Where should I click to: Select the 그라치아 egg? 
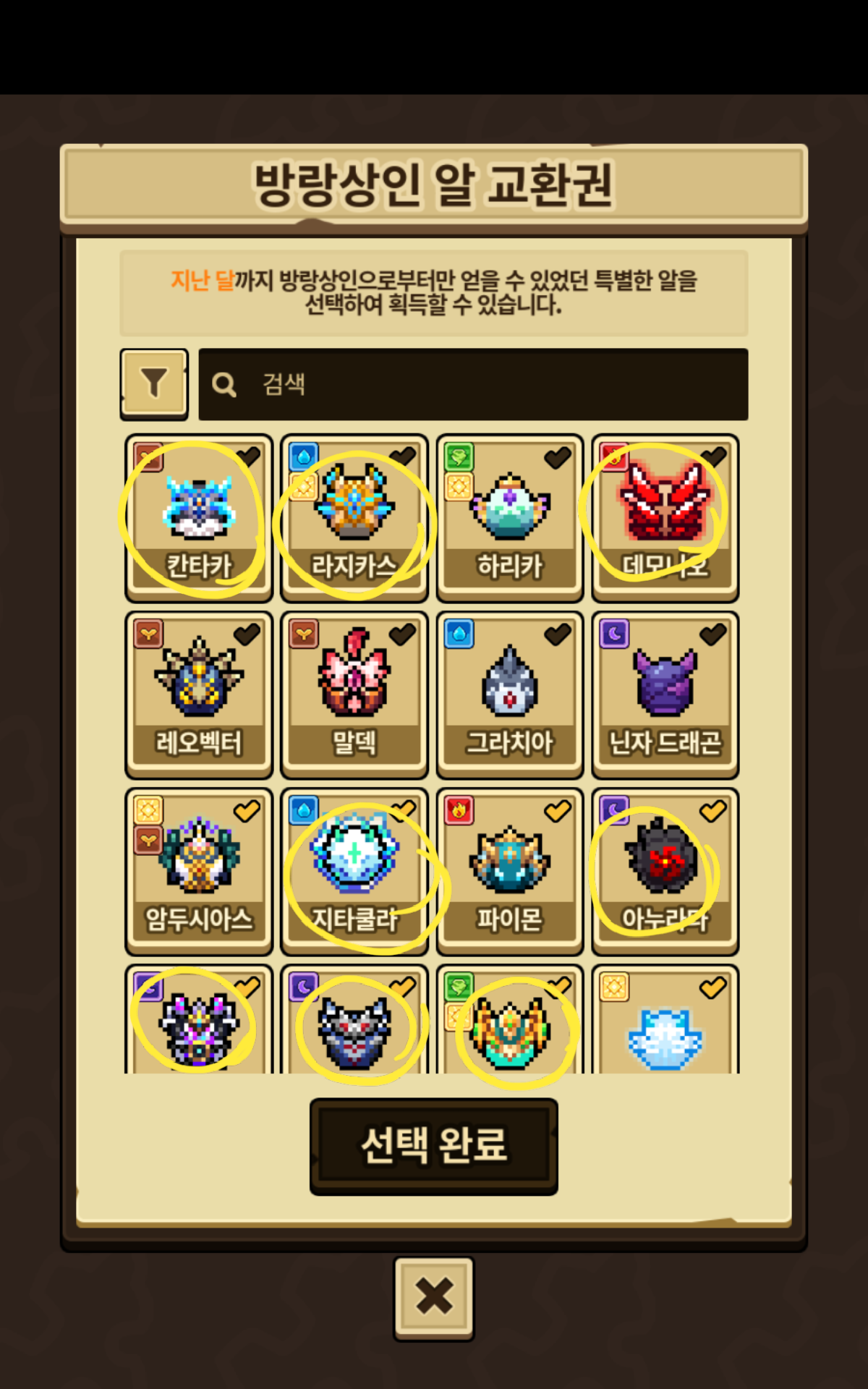click(510, 694)
